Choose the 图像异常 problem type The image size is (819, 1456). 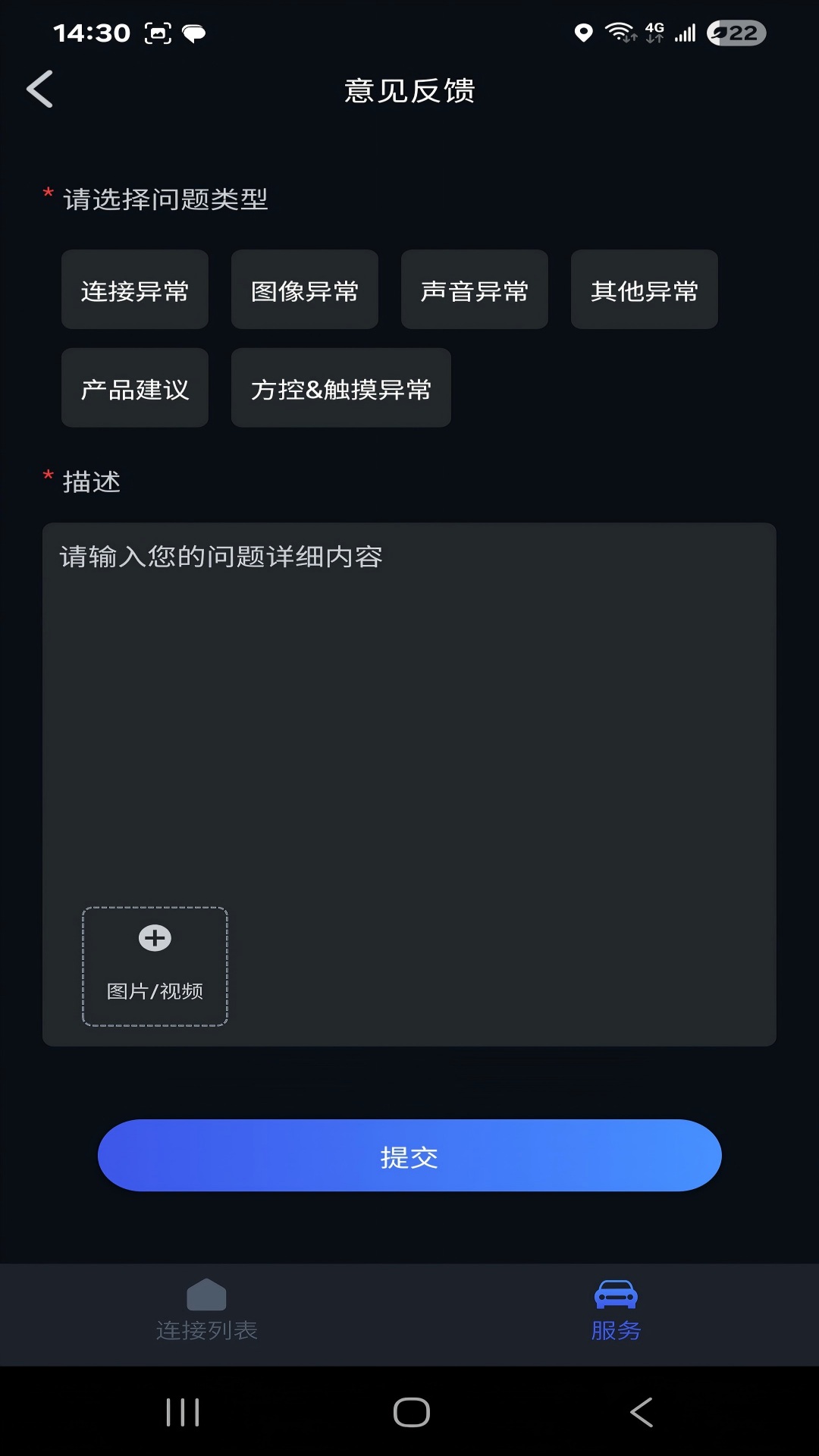(x=304, y=290)
